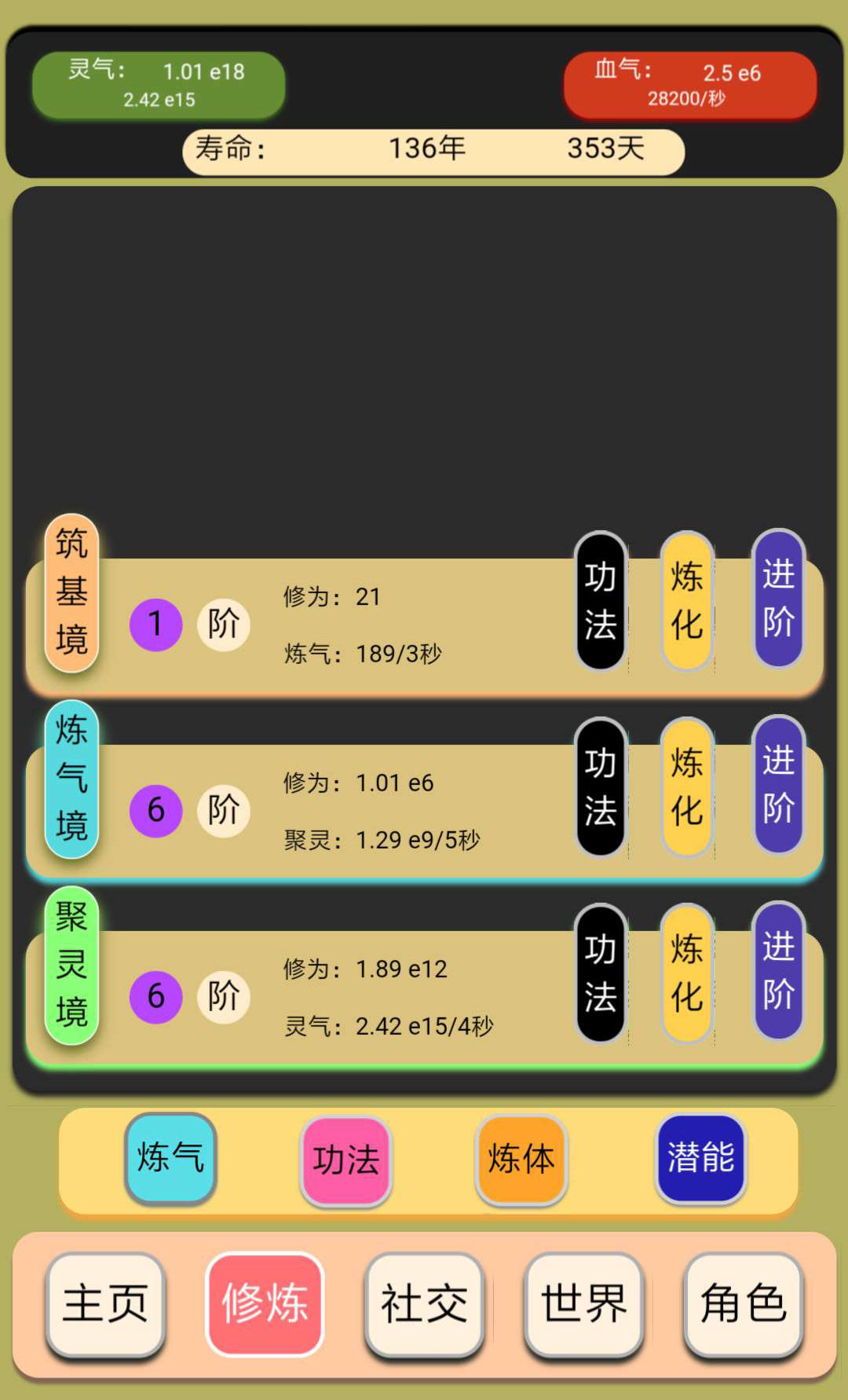Tap 炼化 in the 筑基境 row
848x1400 pixels.
687,601
